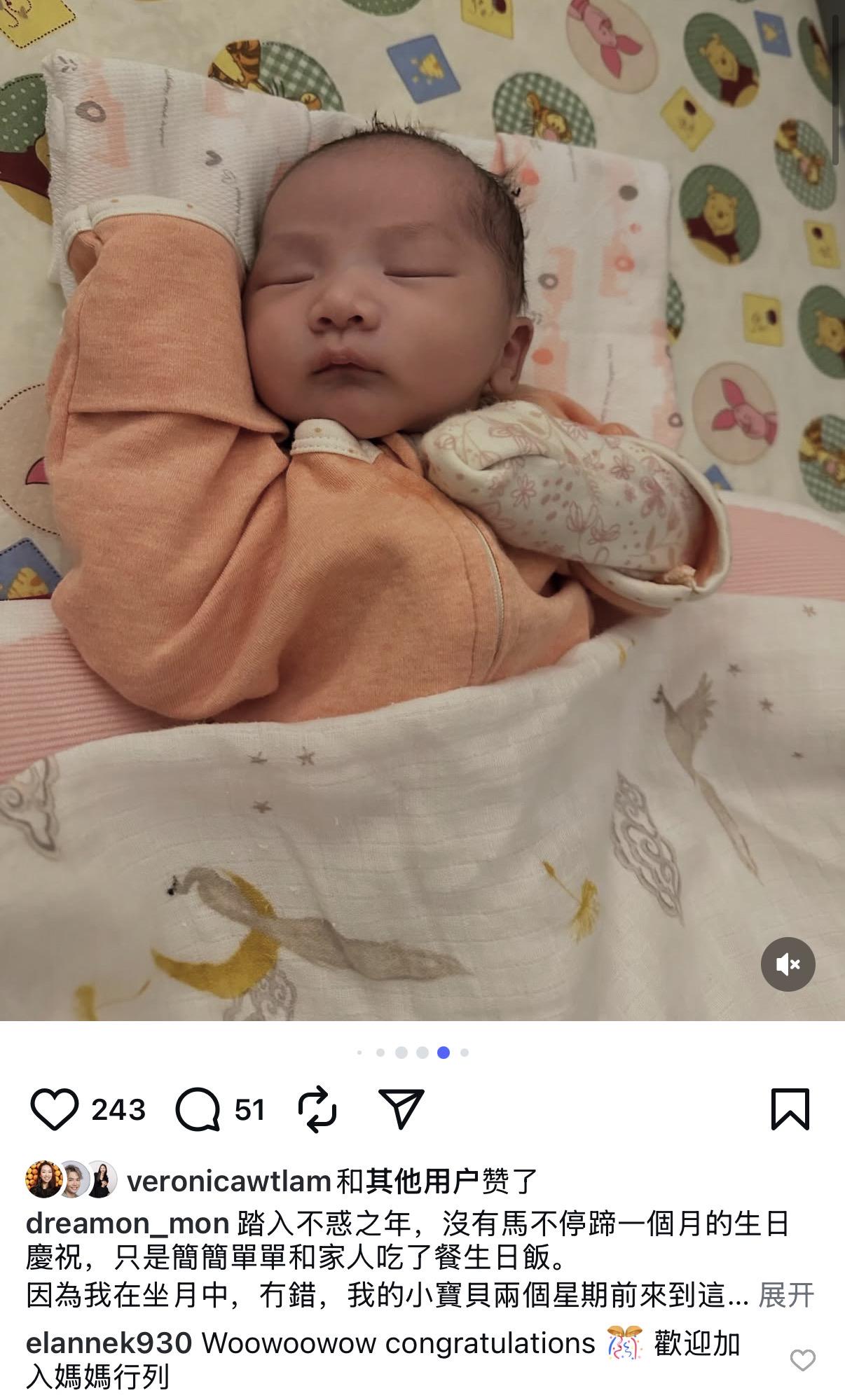This screenshot has width=845, height=1400.
Task: Open dreamon_mon's profile
Action: pos(127,1223)
